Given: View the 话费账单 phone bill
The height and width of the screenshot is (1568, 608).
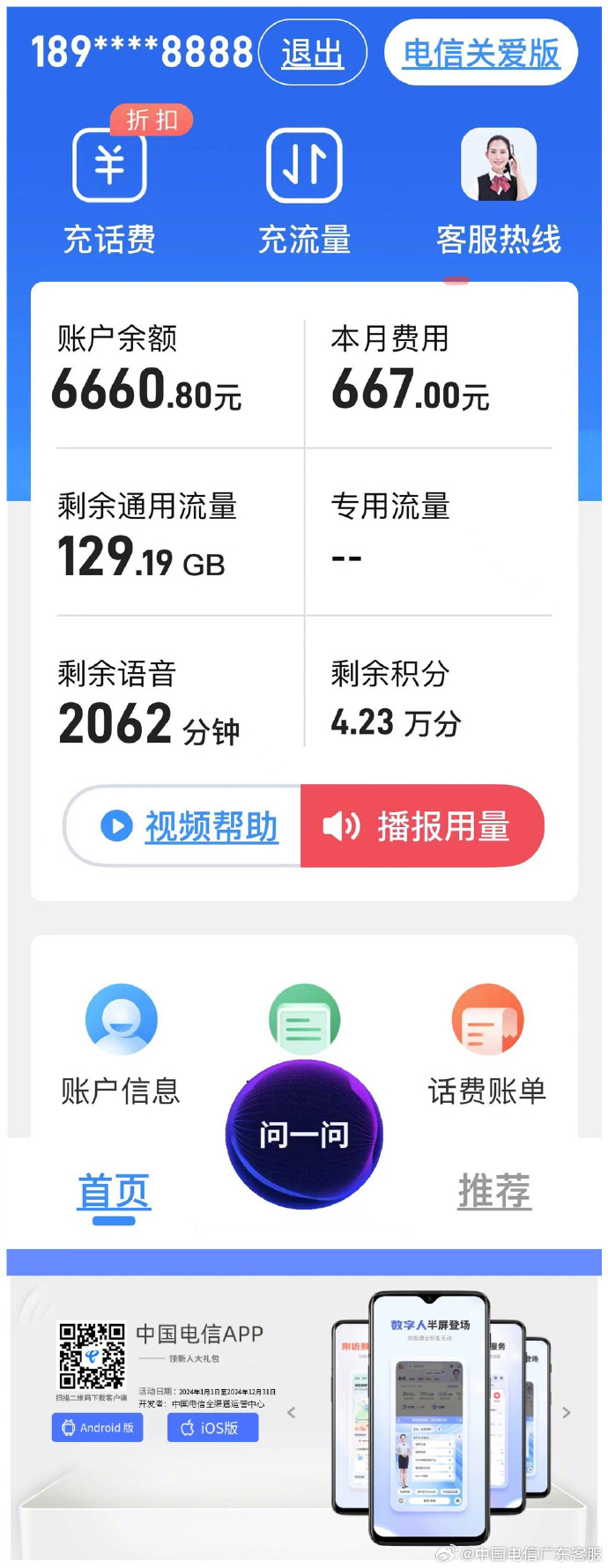Looking at the screenshot, I should 487,1045.
